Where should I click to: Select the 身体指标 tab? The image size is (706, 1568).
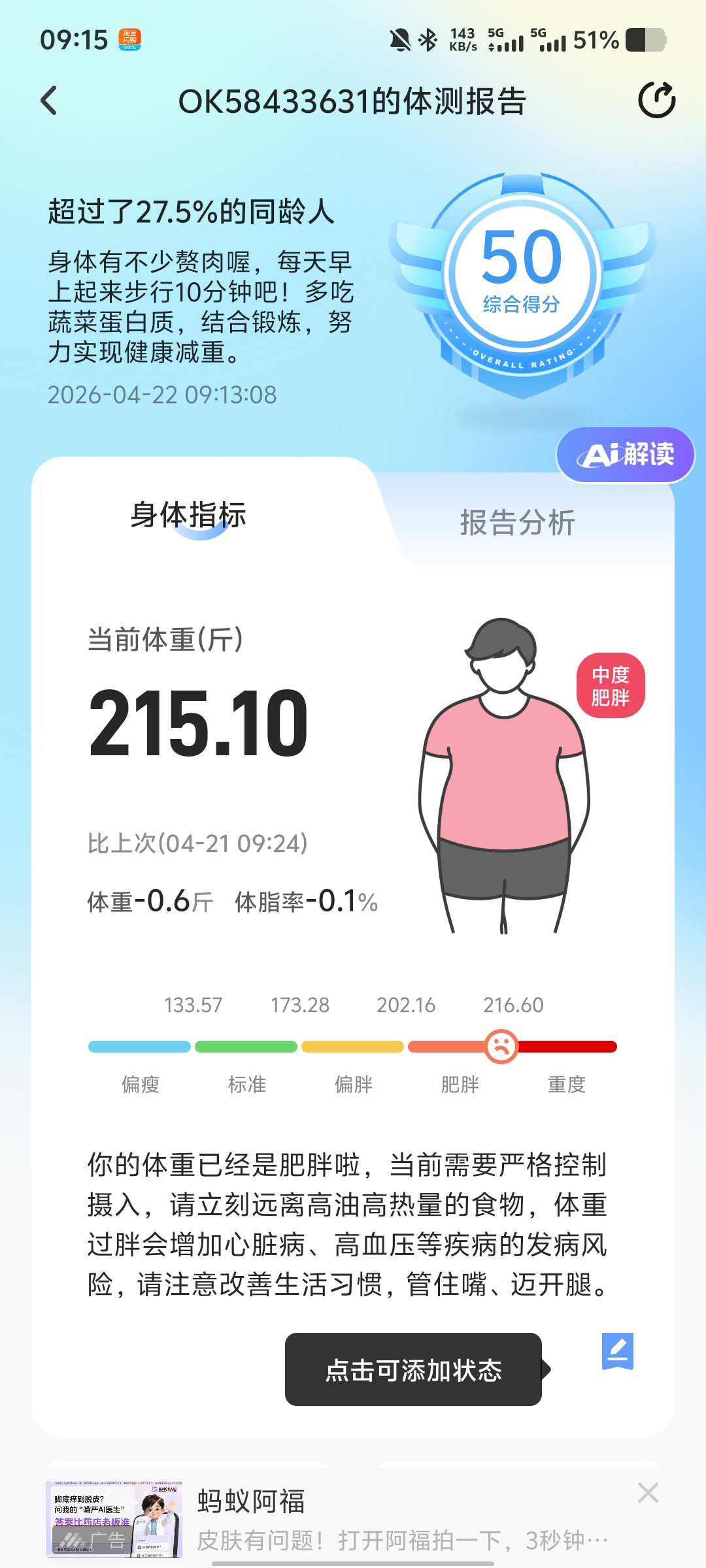[x=188, y=515]
